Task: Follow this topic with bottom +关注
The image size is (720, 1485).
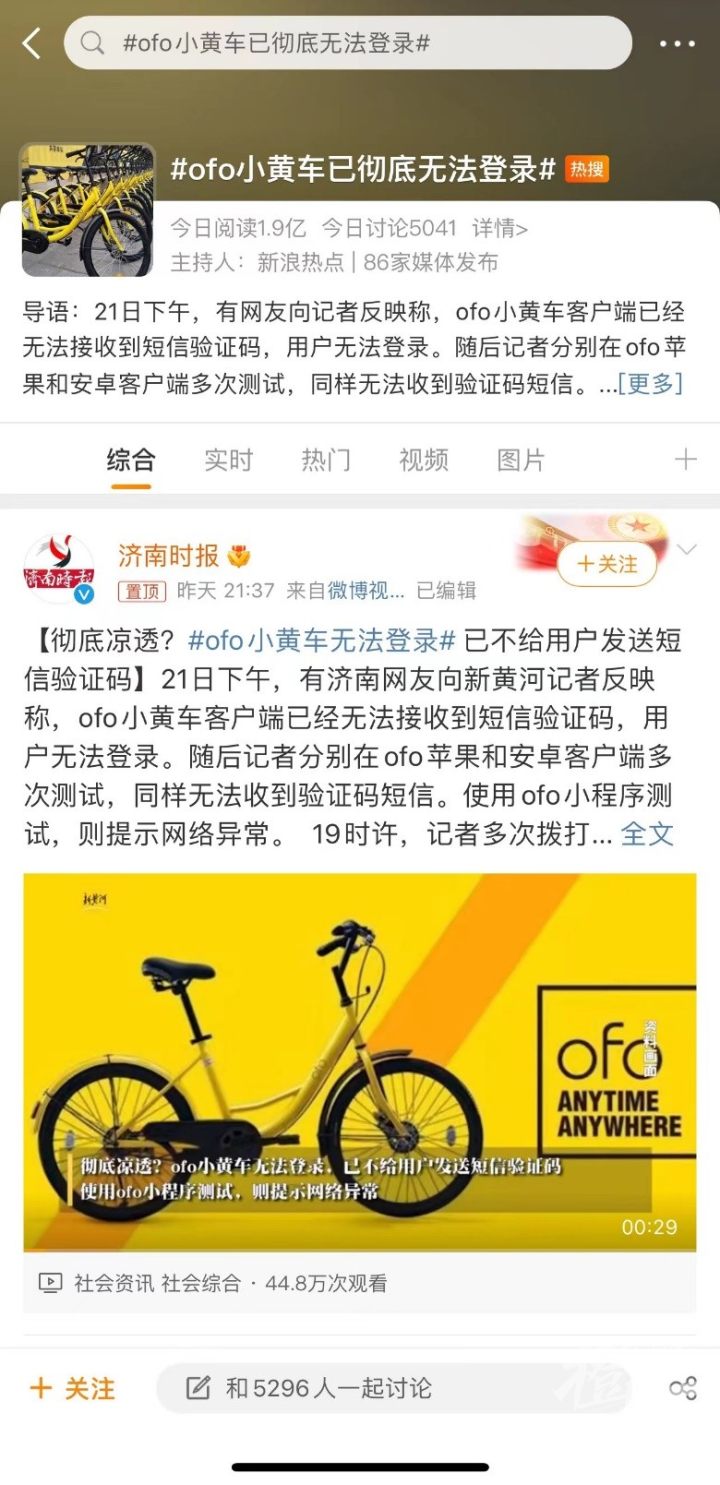Action: (x=73, y=1388)
